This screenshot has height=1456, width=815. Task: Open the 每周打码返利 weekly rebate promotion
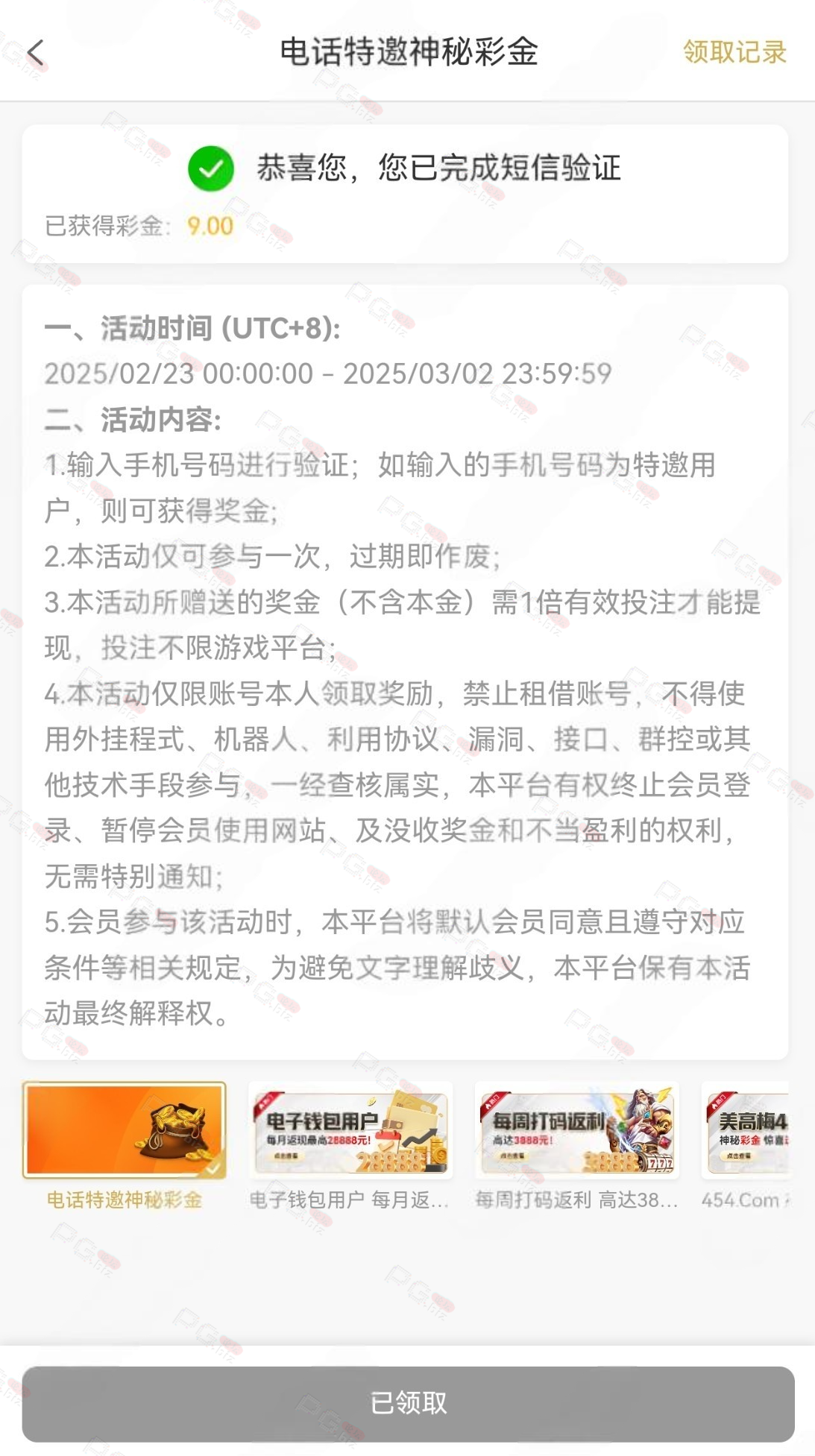577,1145
